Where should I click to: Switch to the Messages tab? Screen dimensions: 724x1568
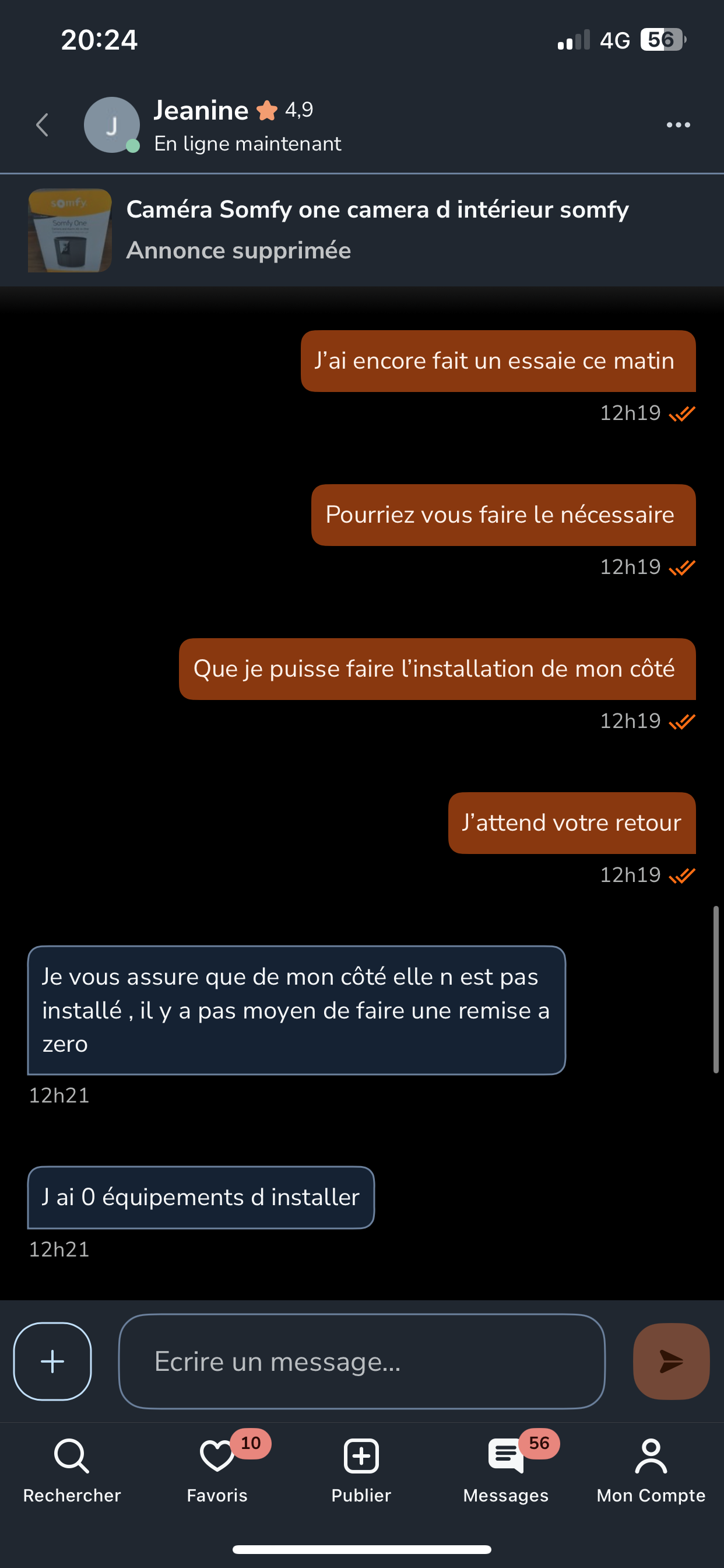tap(505, 1469)
